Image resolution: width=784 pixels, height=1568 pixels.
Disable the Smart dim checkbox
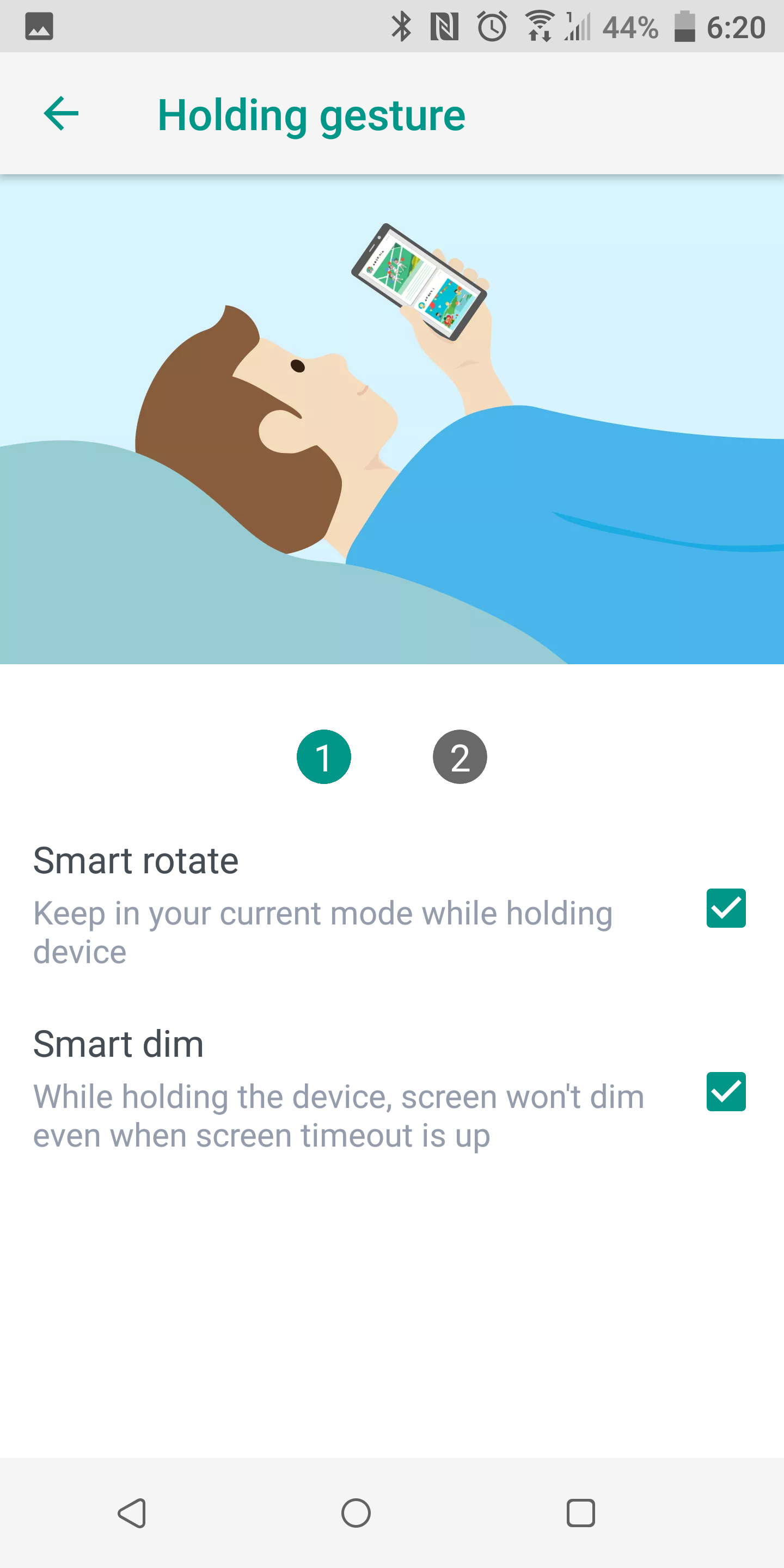(726, 1092)
